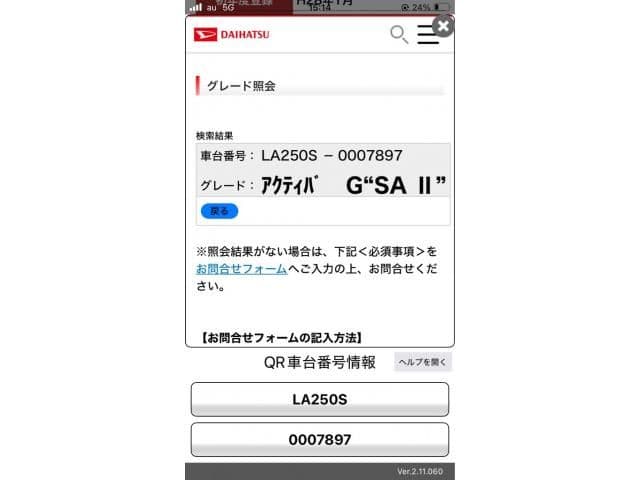The height and width of the screenshot is (480, 640).
Task: Open ヘルプを開く help
Action: [422, 362]
